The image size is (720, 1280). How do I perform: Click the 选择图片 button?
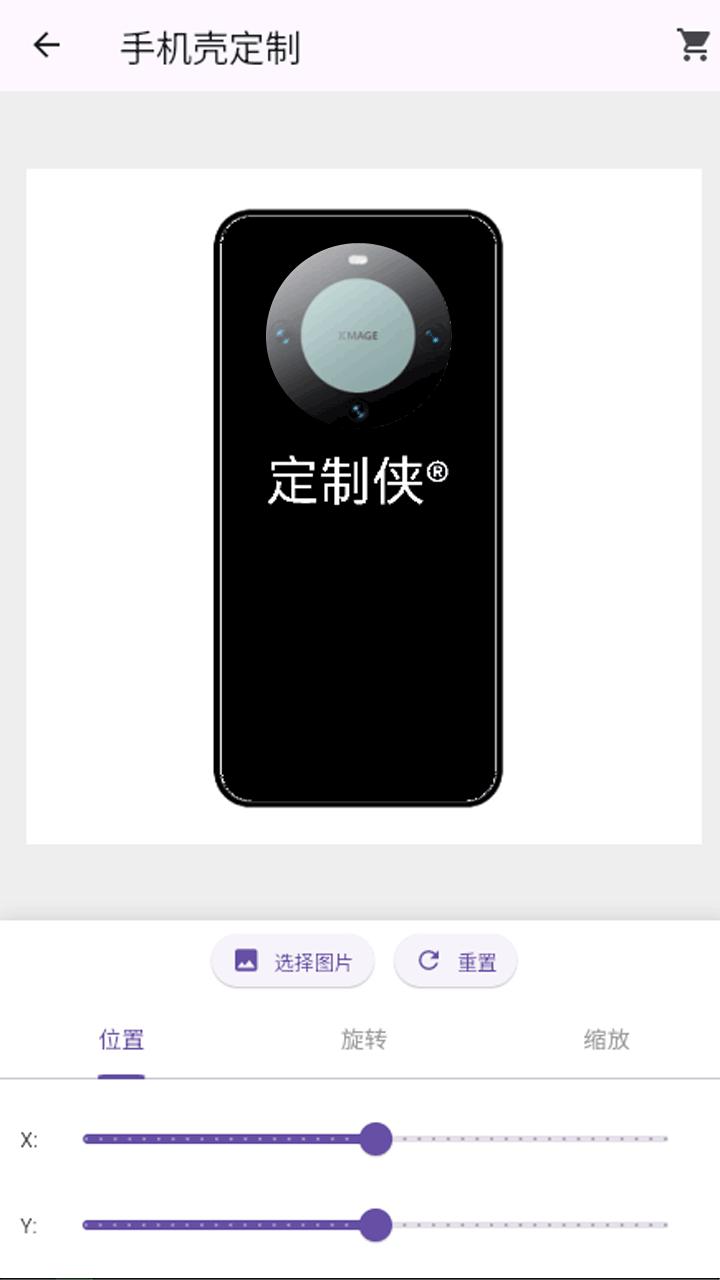(x=292, y=960)
